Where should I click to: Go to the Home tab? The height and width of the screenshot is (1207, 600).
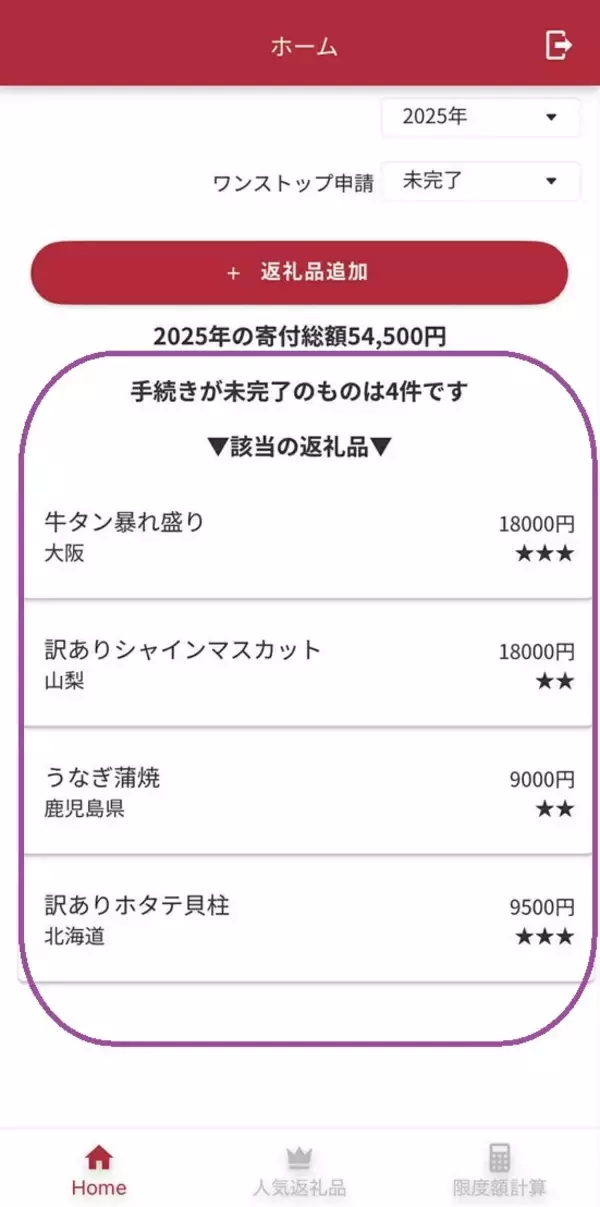tap(99, 1171)
